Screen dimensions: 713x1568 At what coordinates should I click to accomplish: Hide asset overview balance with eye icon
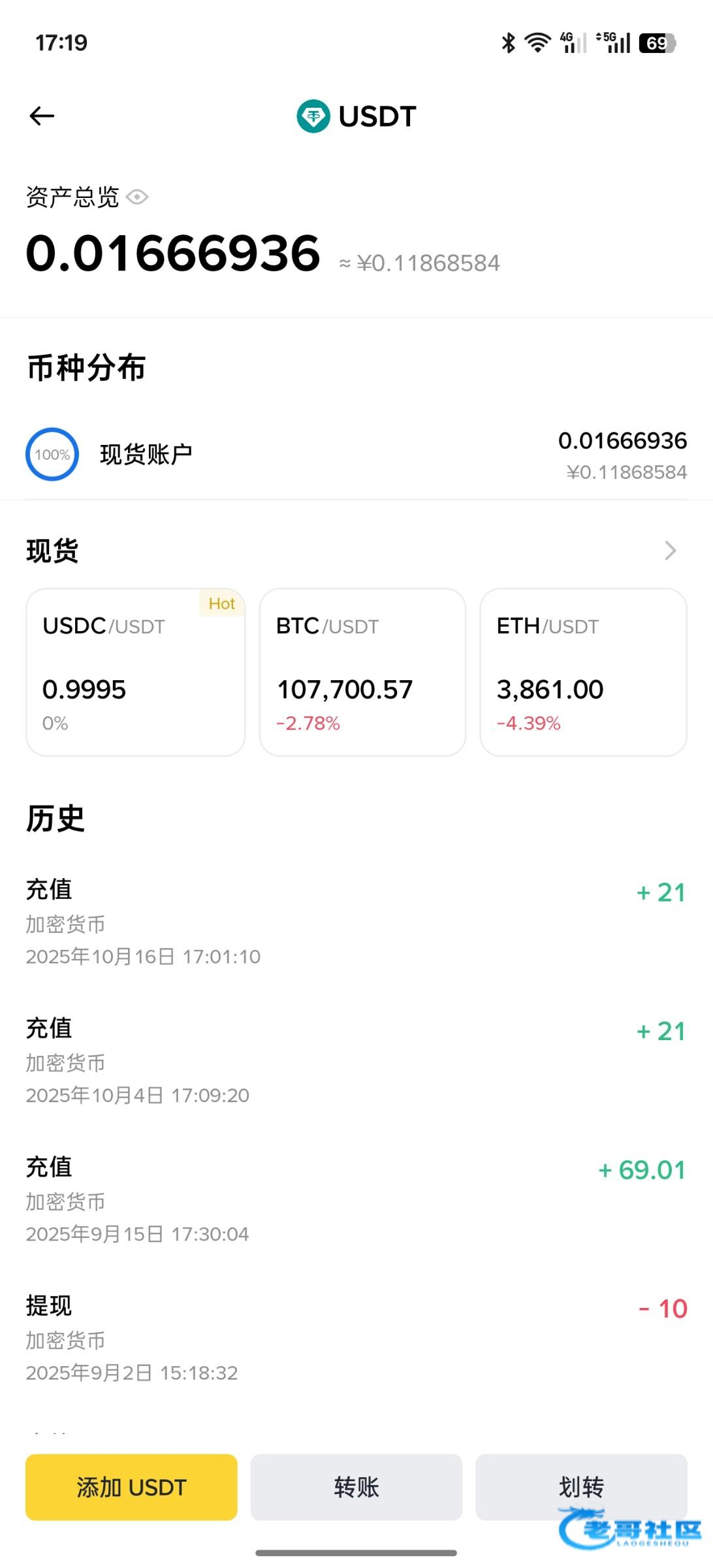click(137, 197)
